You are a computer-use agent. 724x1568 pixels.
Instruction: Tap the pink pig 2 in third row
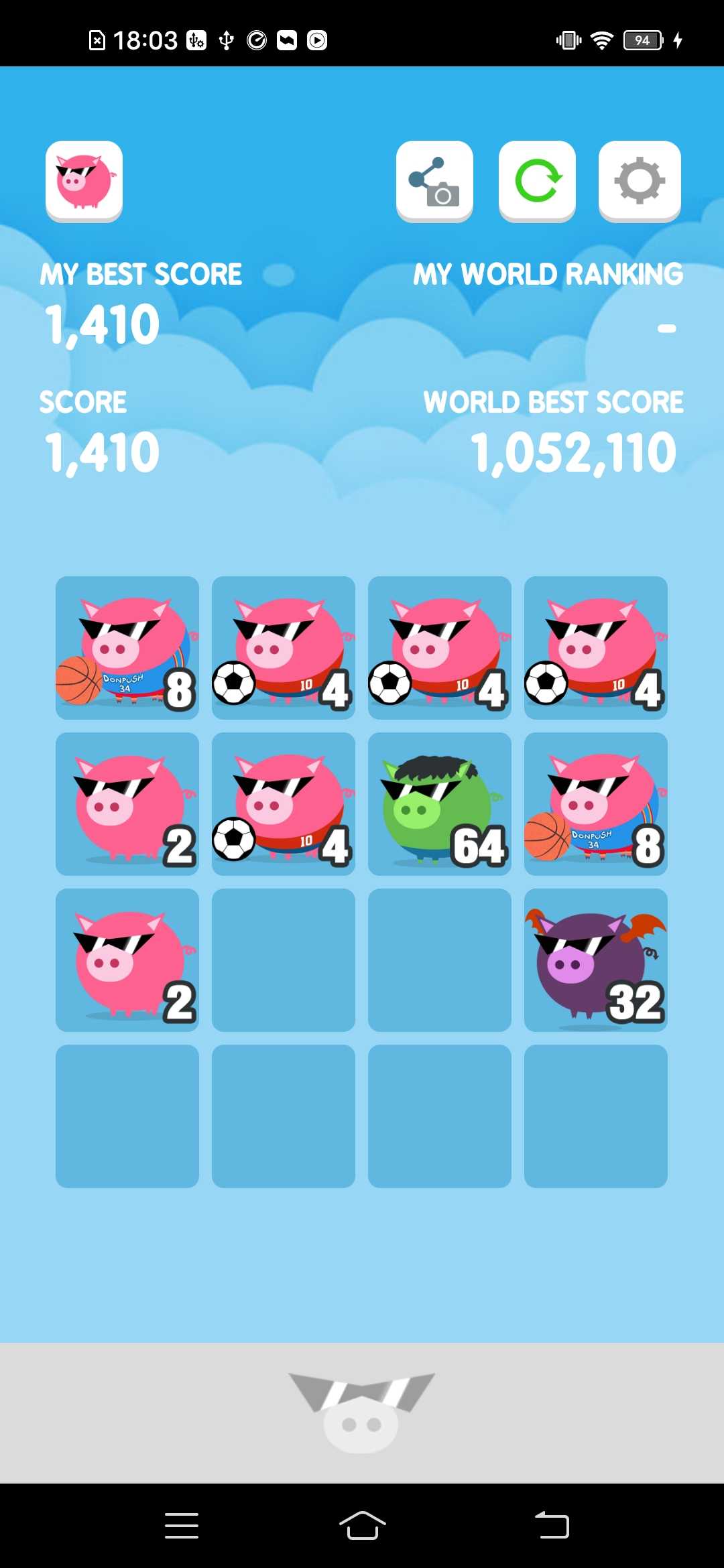click(x=127, y=960)
